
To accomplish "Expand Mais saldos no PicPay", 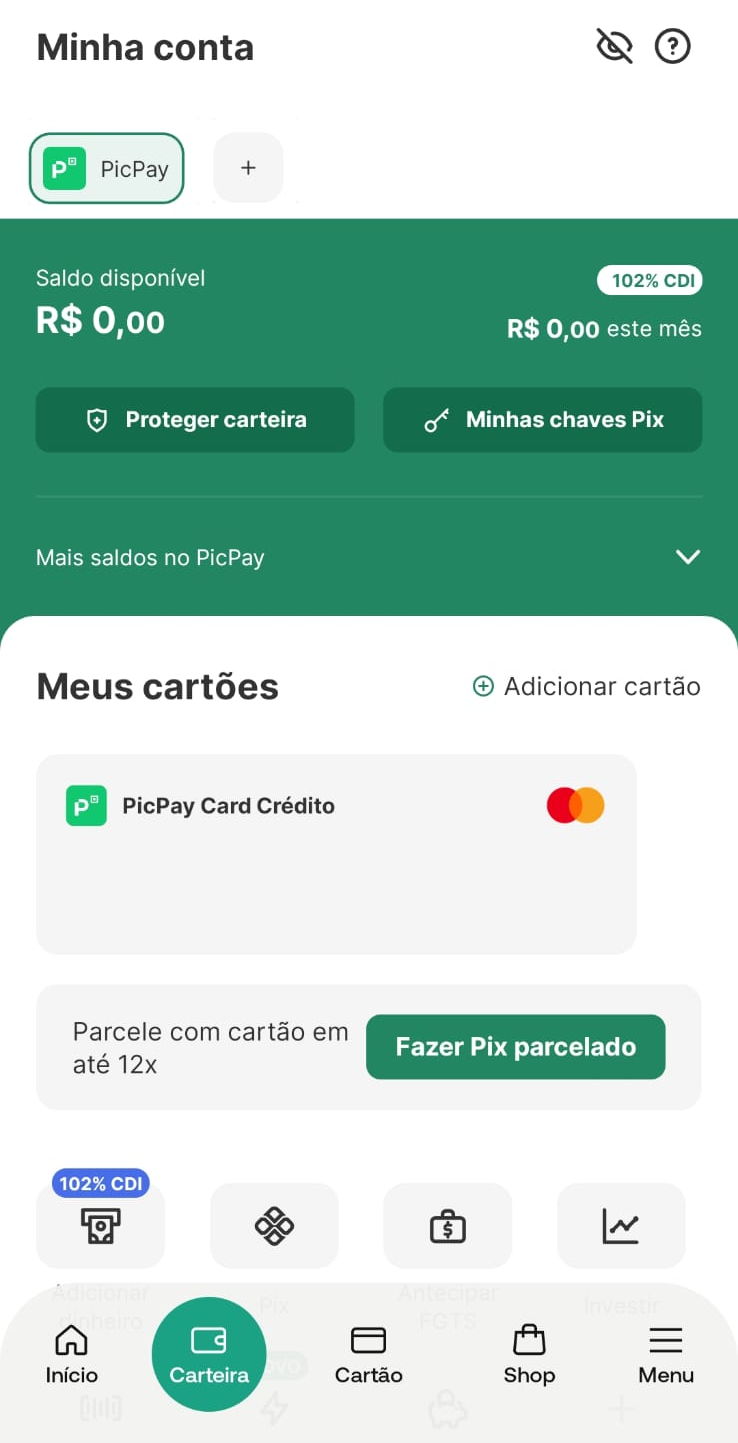I will 369,557.
